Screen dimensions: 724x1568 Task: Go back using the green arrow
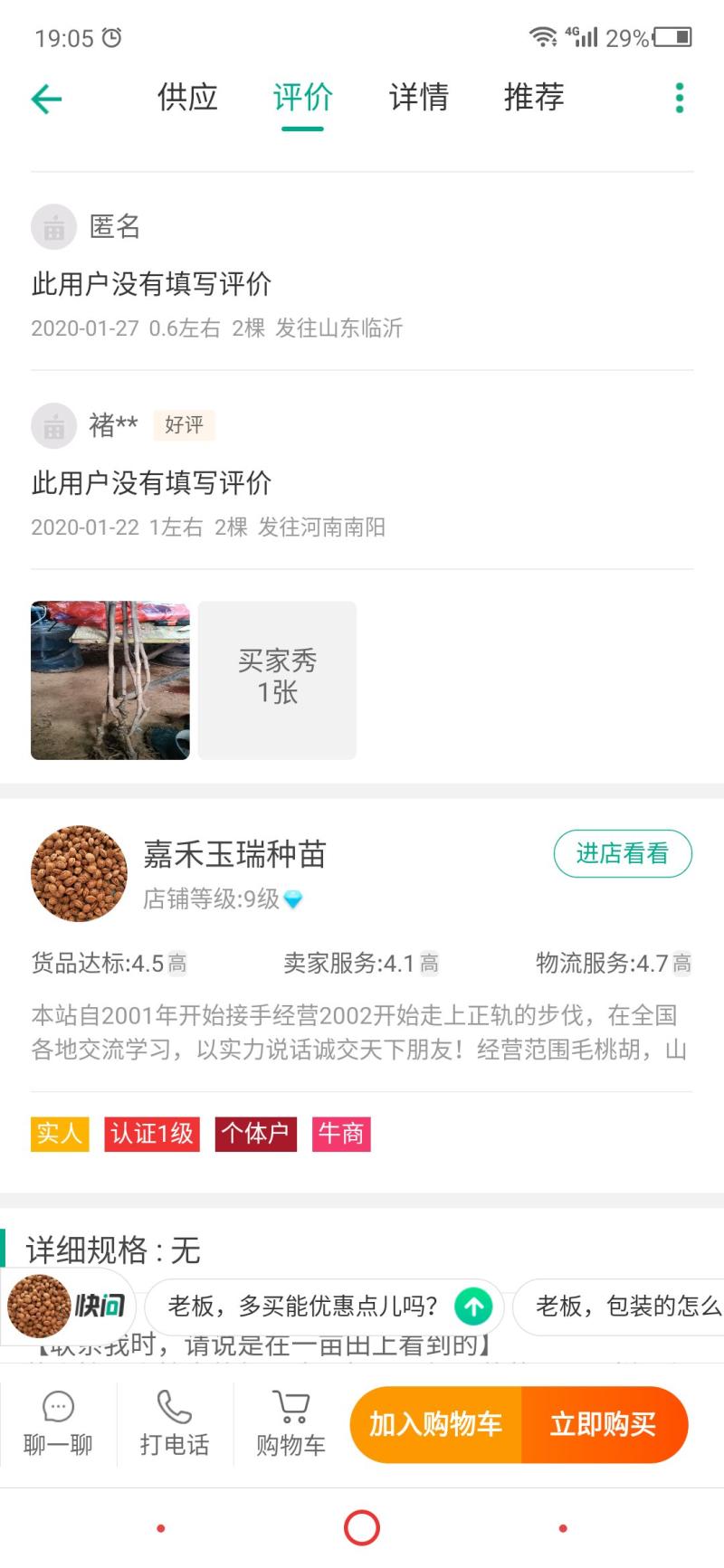coord(47,99)
